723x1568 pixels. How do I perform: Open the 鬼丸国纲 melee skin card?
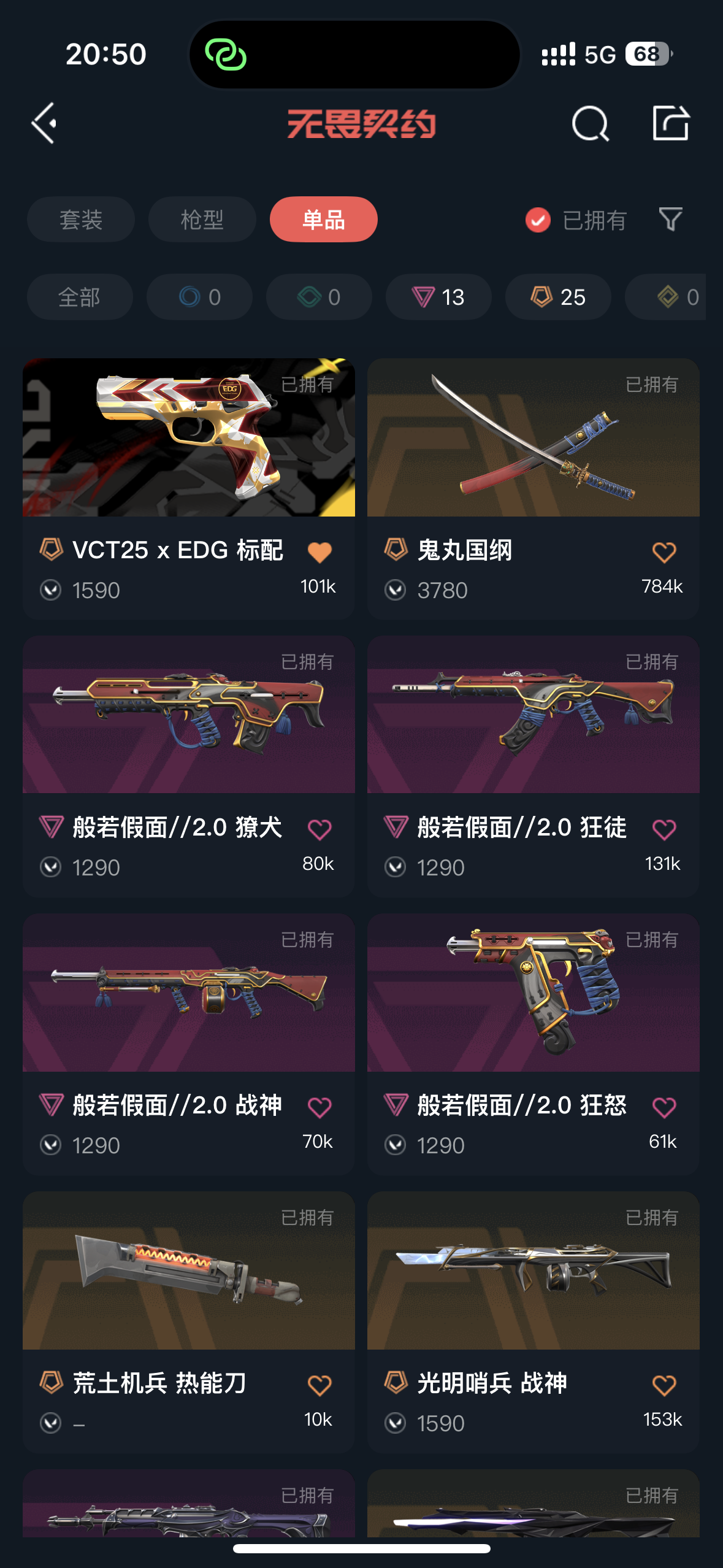(x=533, y=438)
